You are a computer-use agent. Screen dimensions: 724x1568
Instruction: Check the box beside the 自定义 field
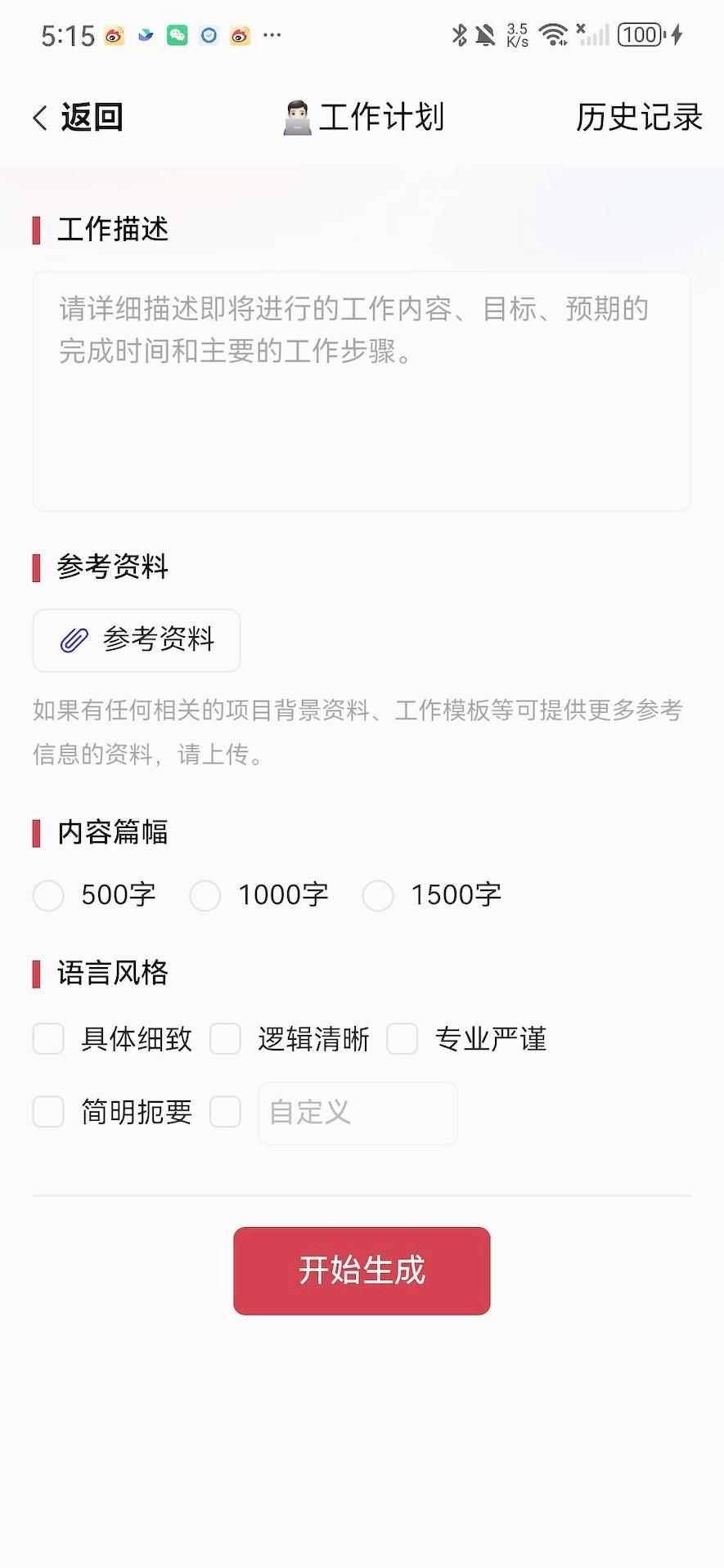(225, 1112)
